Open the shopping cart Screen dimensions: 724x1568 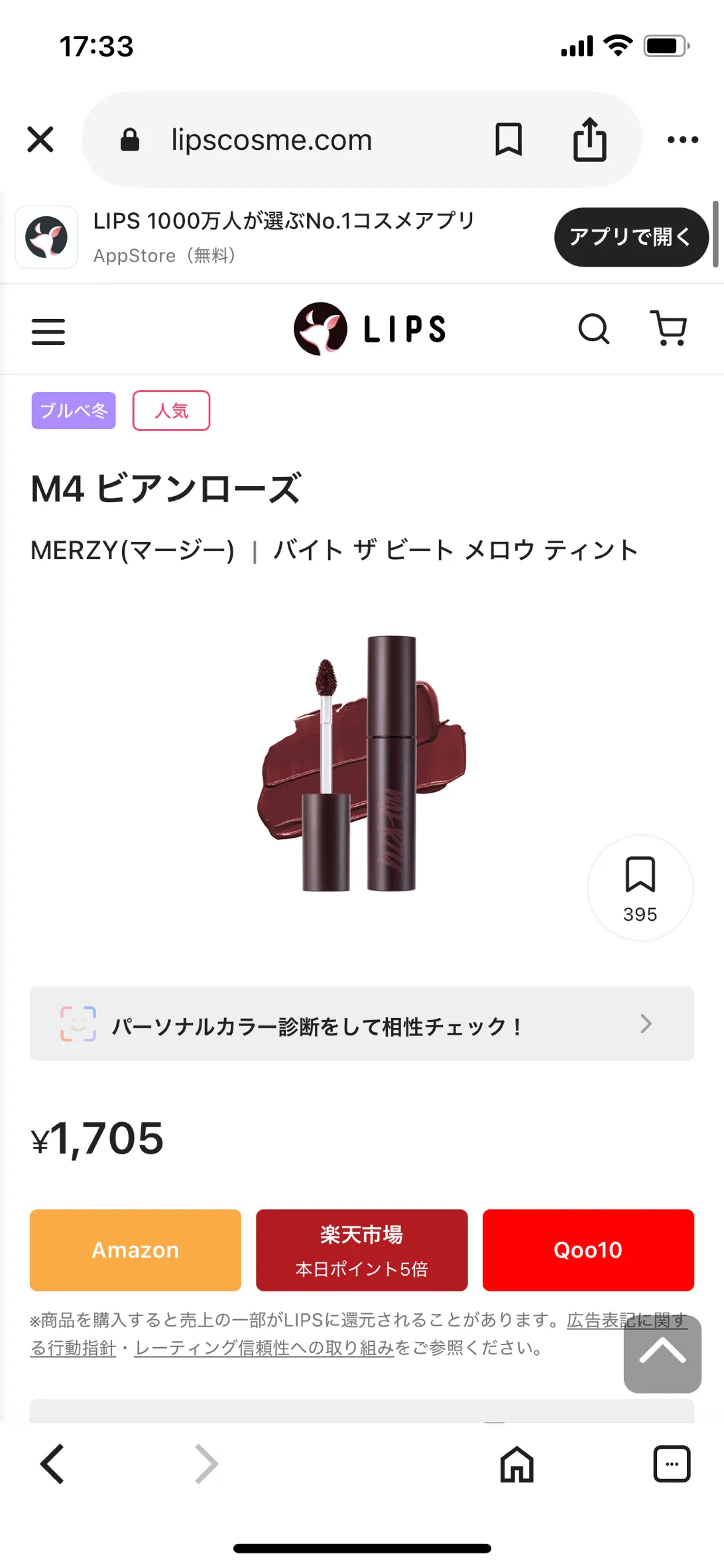click(668, 329)
